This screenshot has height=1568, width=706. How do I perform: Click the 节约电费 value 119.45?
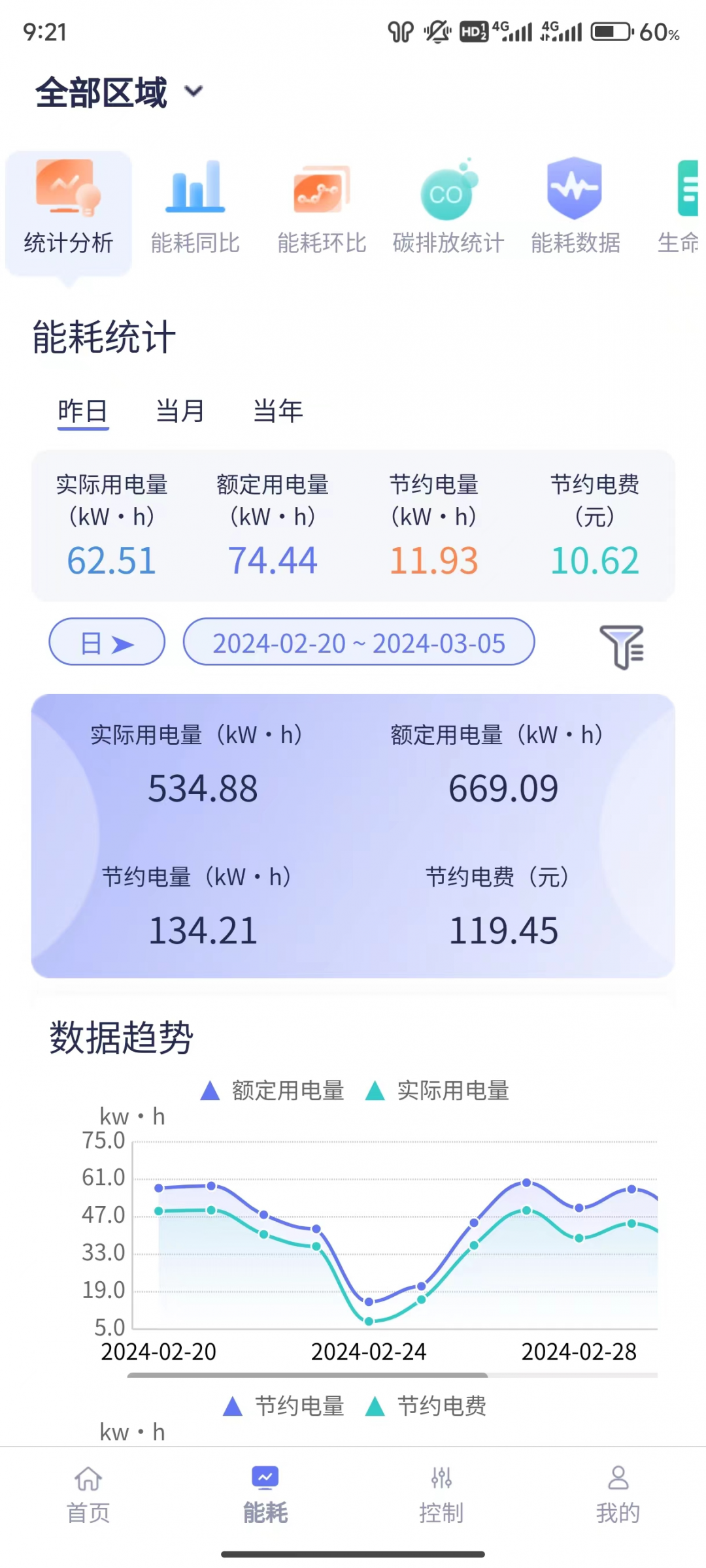(x=505, y=930)
